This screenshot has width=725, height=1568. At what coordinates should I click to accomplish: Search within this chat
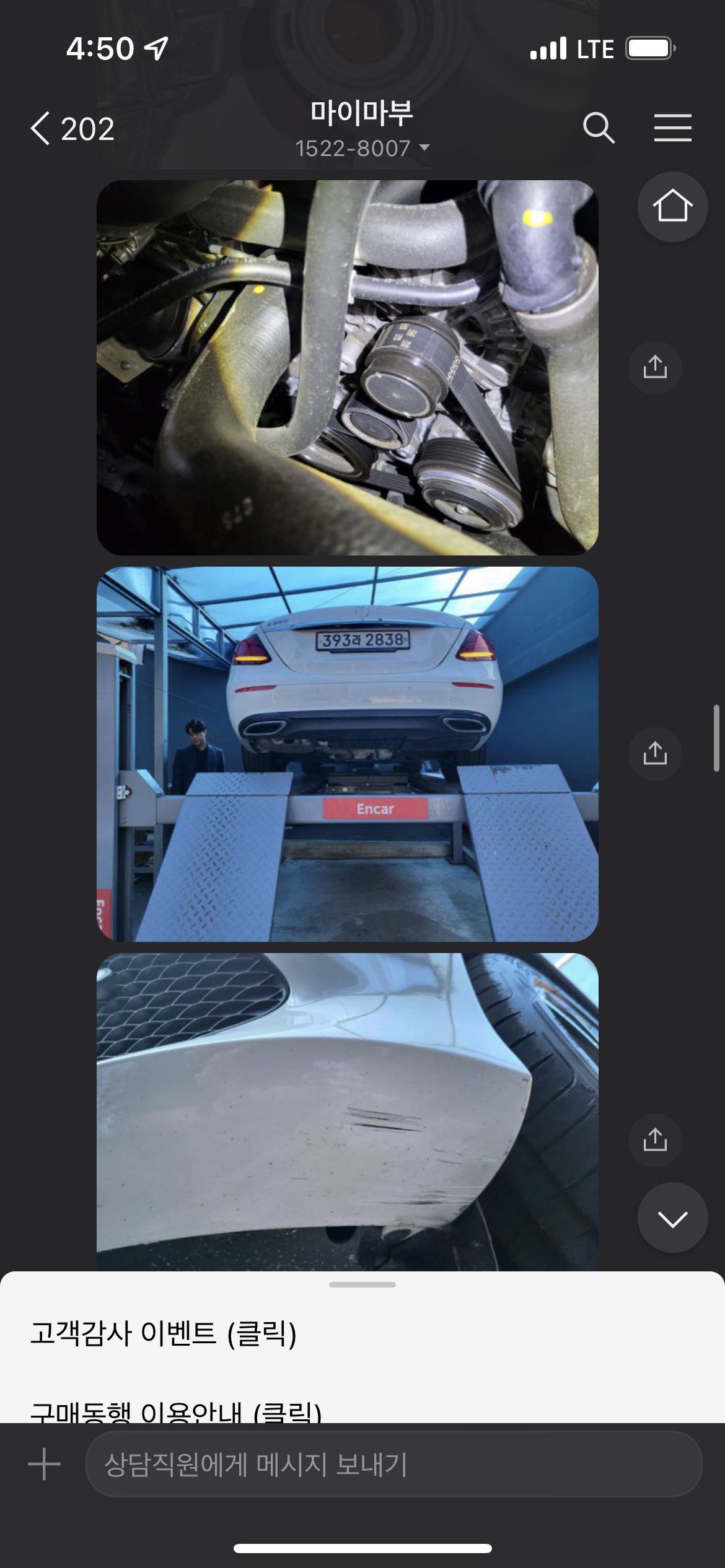599,128
